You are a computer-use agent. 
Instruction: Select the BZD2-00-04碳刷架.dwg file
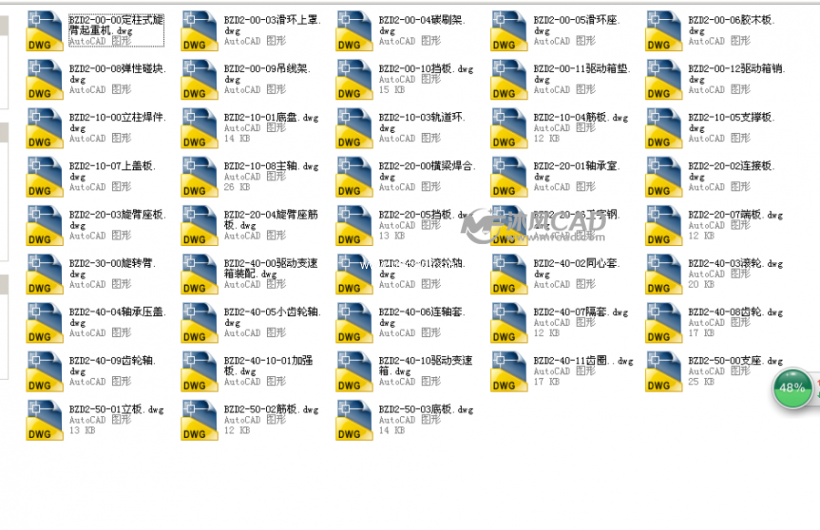point(354,30)
